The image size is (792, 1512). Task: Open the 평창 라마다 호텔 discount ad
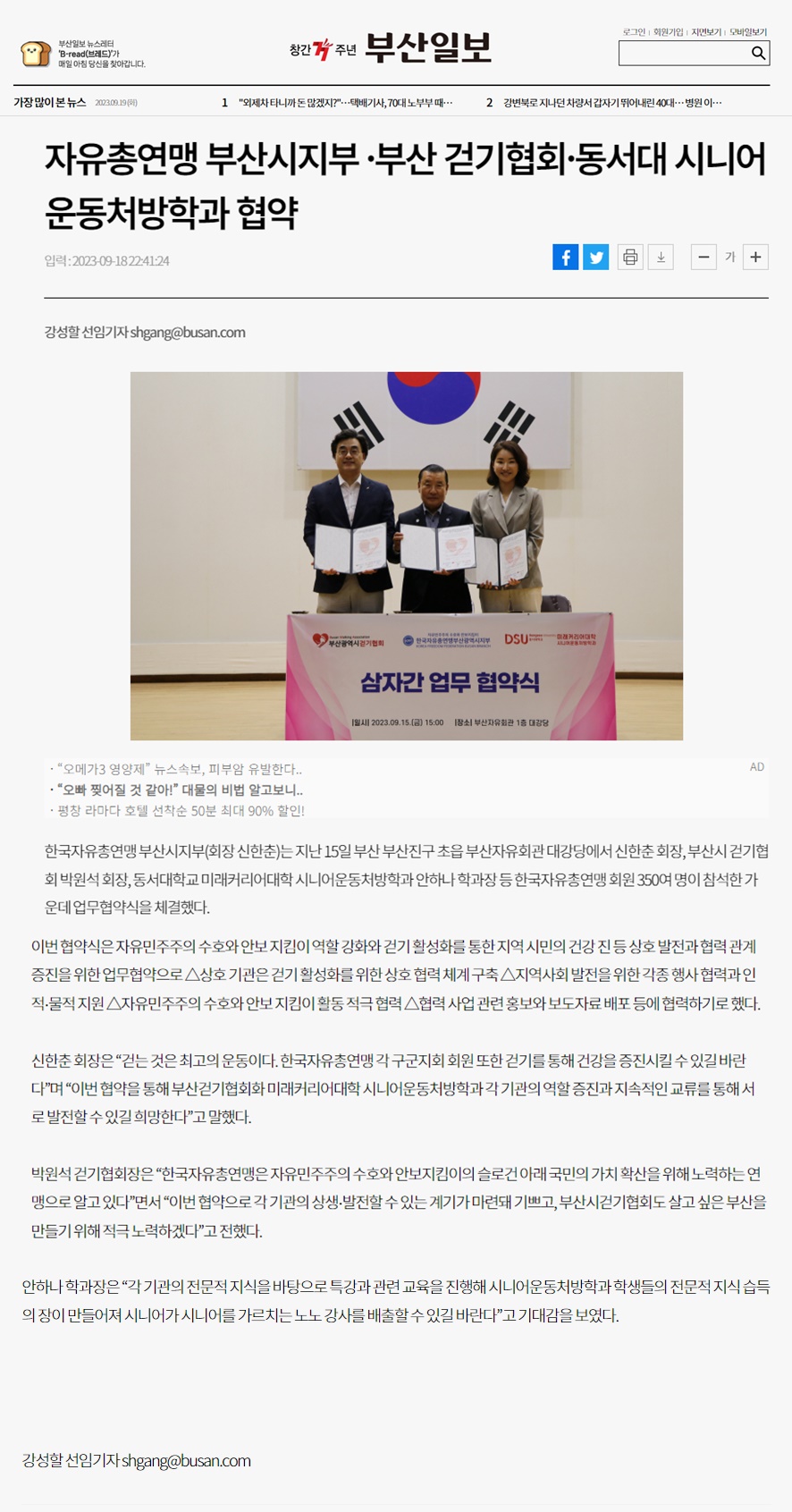click(x=181, y=811)
